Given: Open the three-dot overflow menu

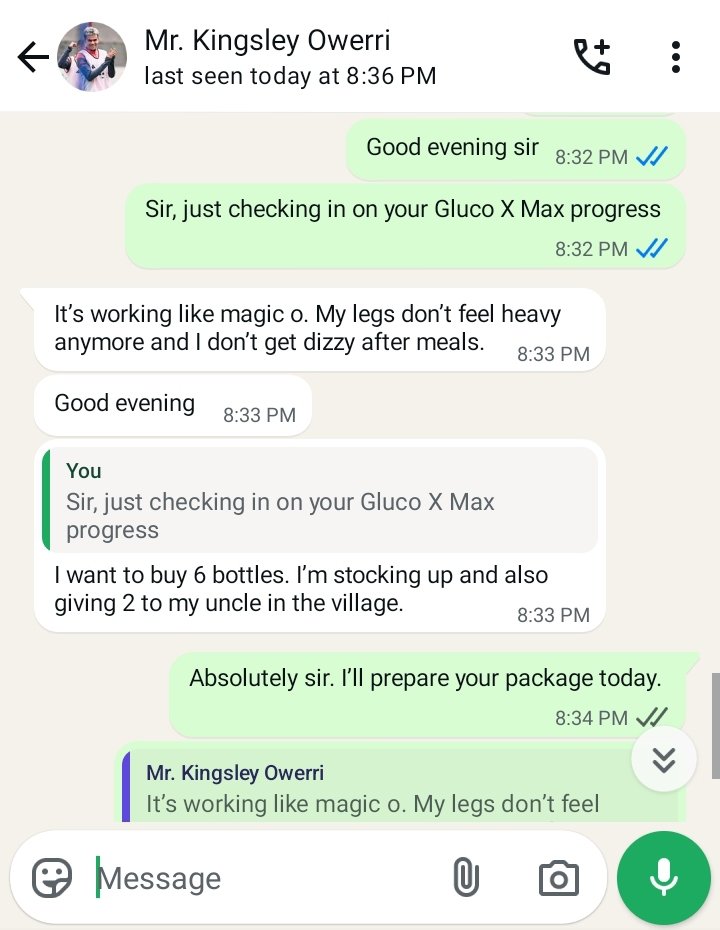Looking at the screenshot, I should coord(676,57).
